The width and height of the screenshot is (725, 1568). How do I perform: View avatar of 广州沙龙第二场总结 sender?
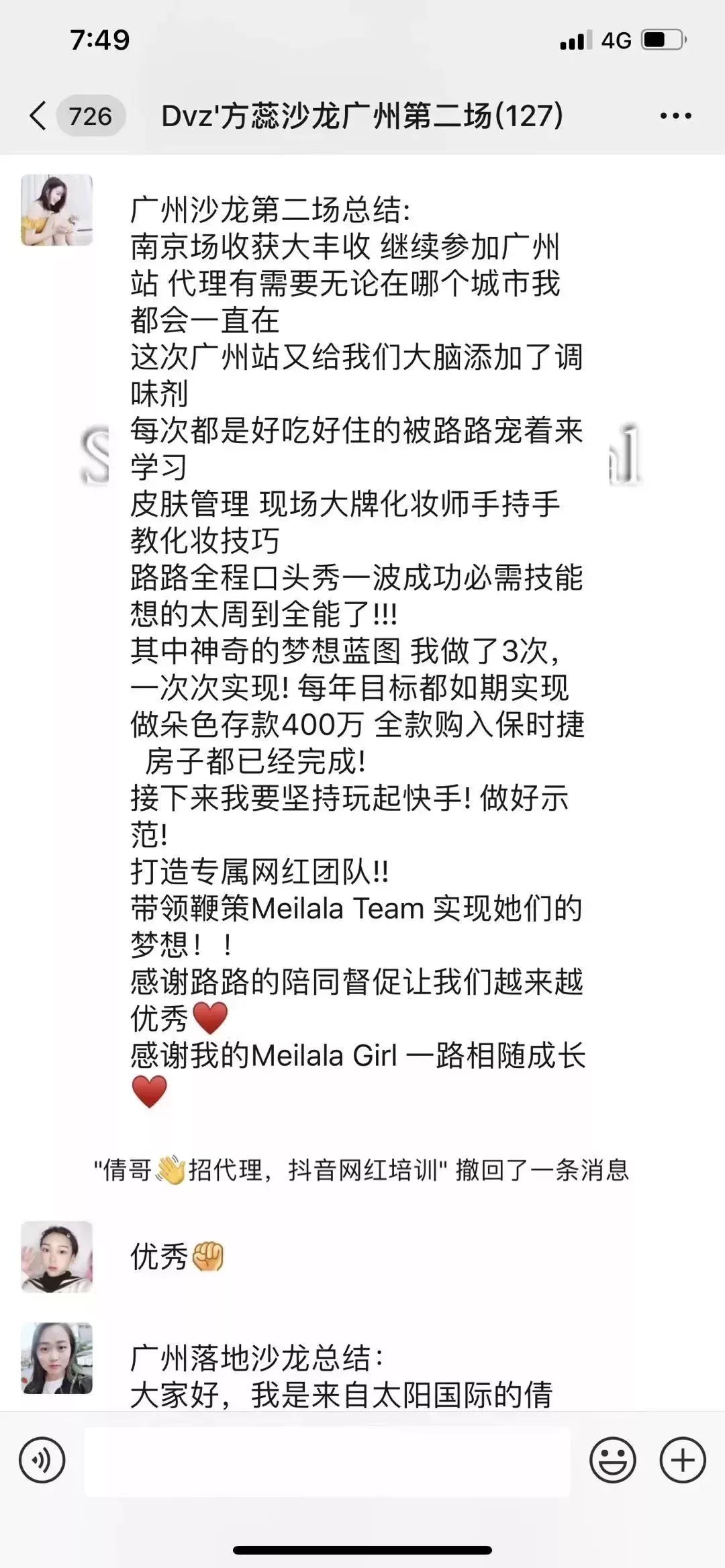57,210
